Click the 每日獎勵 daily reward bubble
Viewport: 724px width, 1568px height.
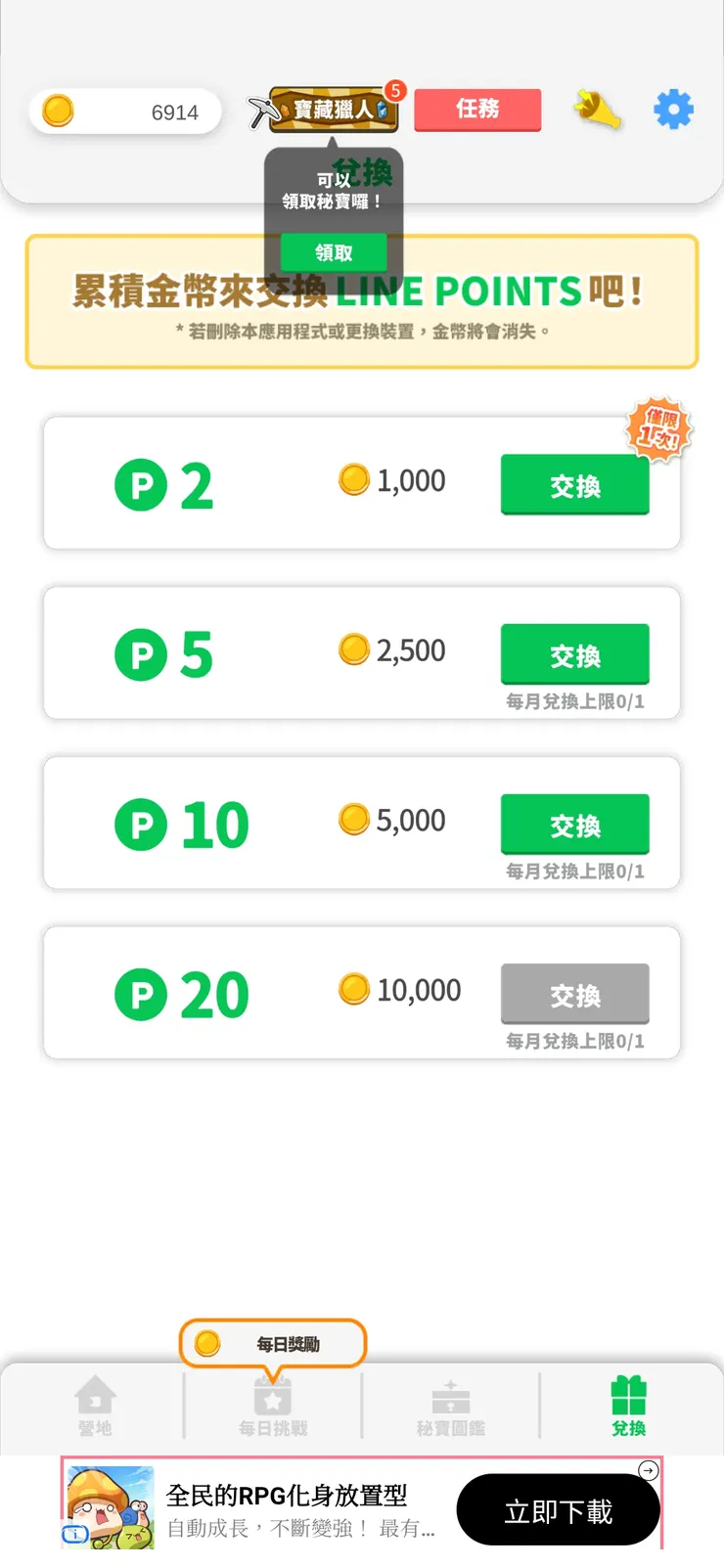pyautogui.click(x=272, y=1343)
